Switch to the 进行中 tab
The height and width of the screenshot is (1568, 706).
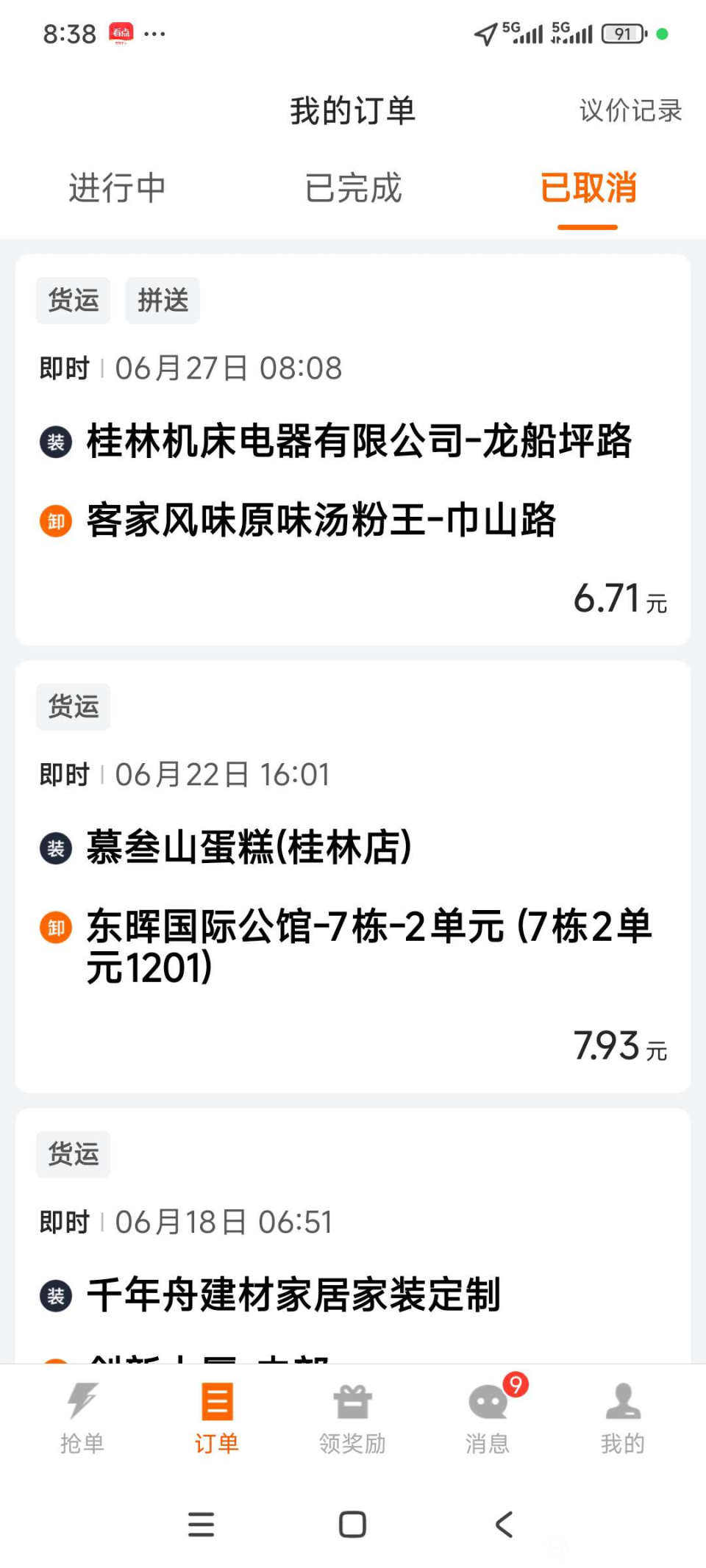117,188
